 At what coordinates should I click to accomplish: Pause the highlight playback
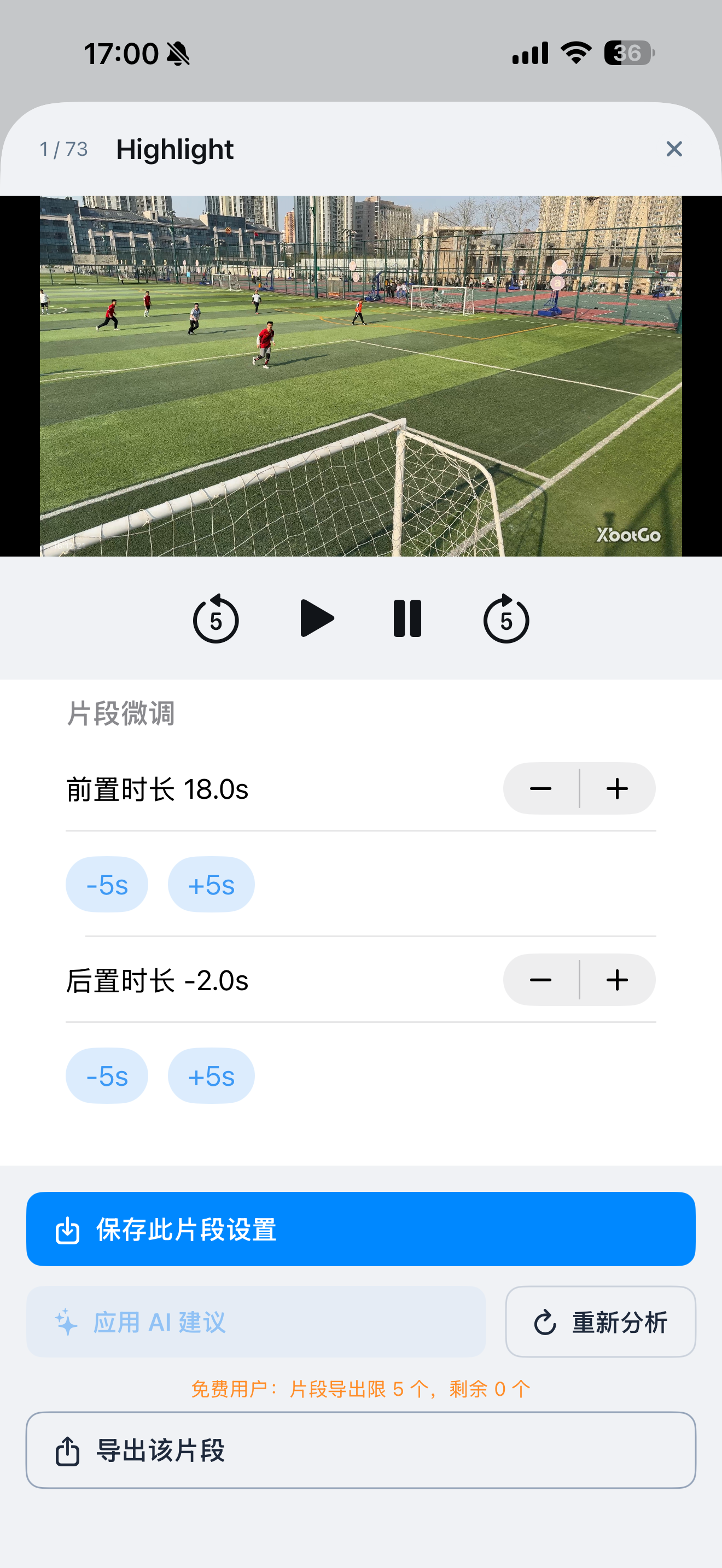click(x=406, y=619)
